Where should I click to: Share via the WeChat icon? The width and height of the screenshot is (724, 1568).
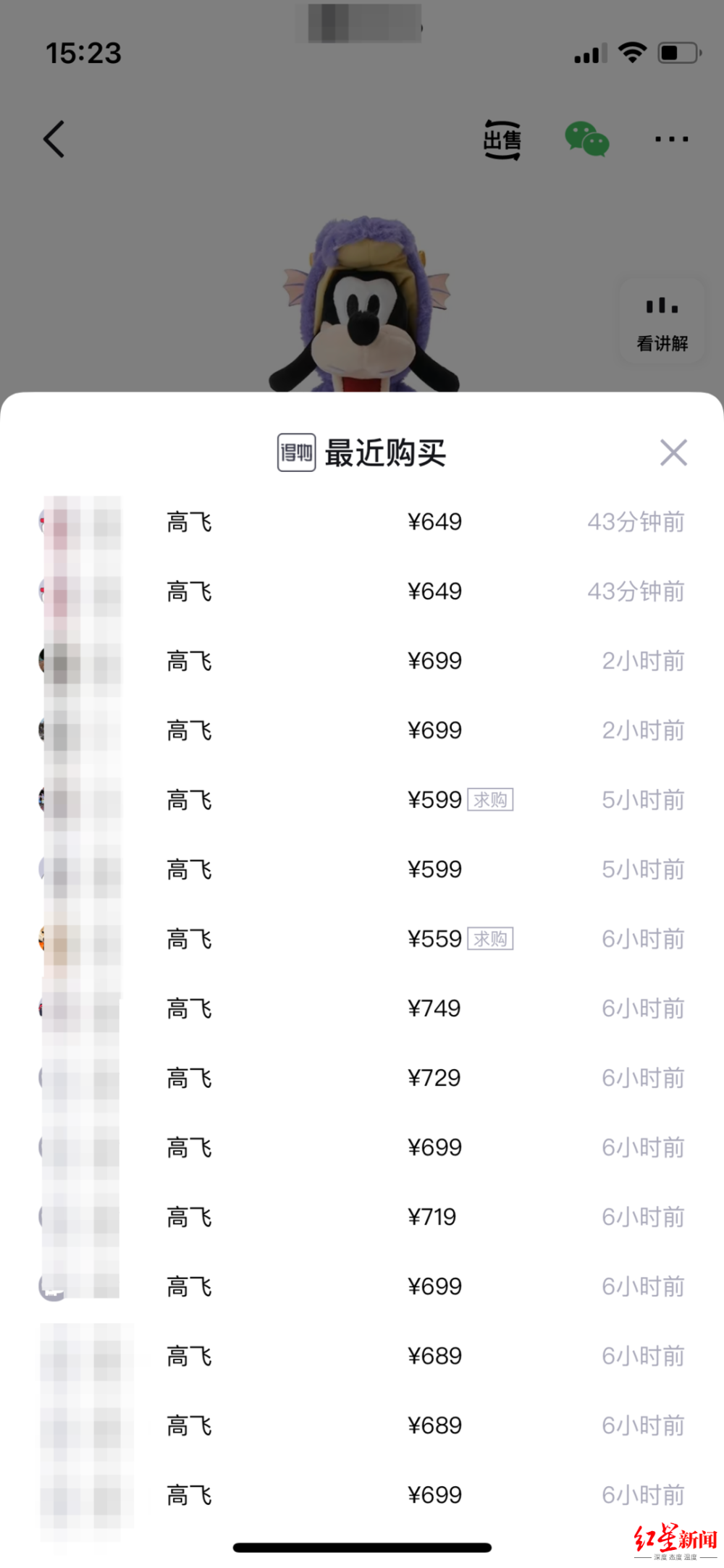coord(586,139)
